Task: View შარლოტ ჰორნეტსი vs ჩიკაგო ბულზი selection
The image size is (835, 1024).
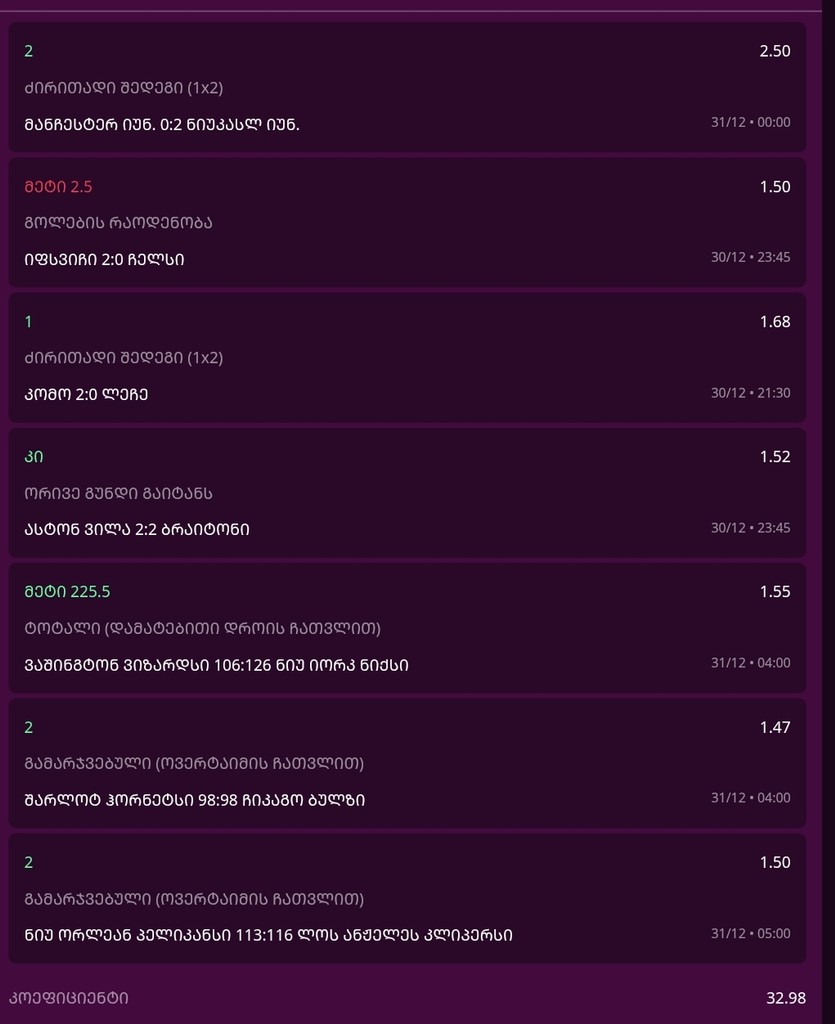Action: click(407, 763)
